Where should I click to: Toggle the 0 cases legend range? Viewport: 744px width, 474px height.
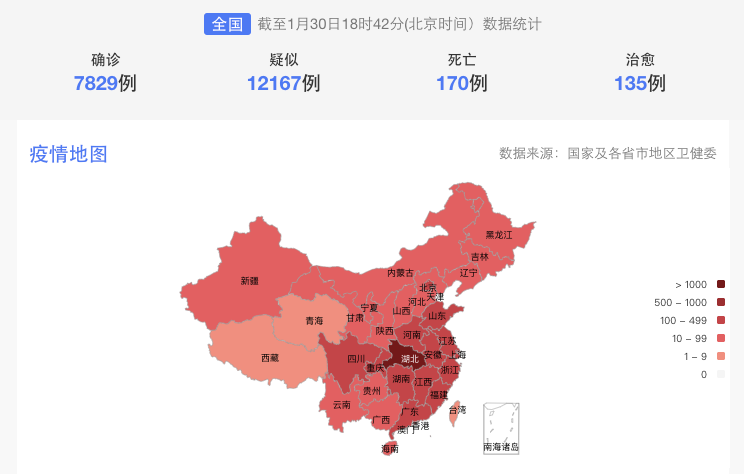[720, 374]
